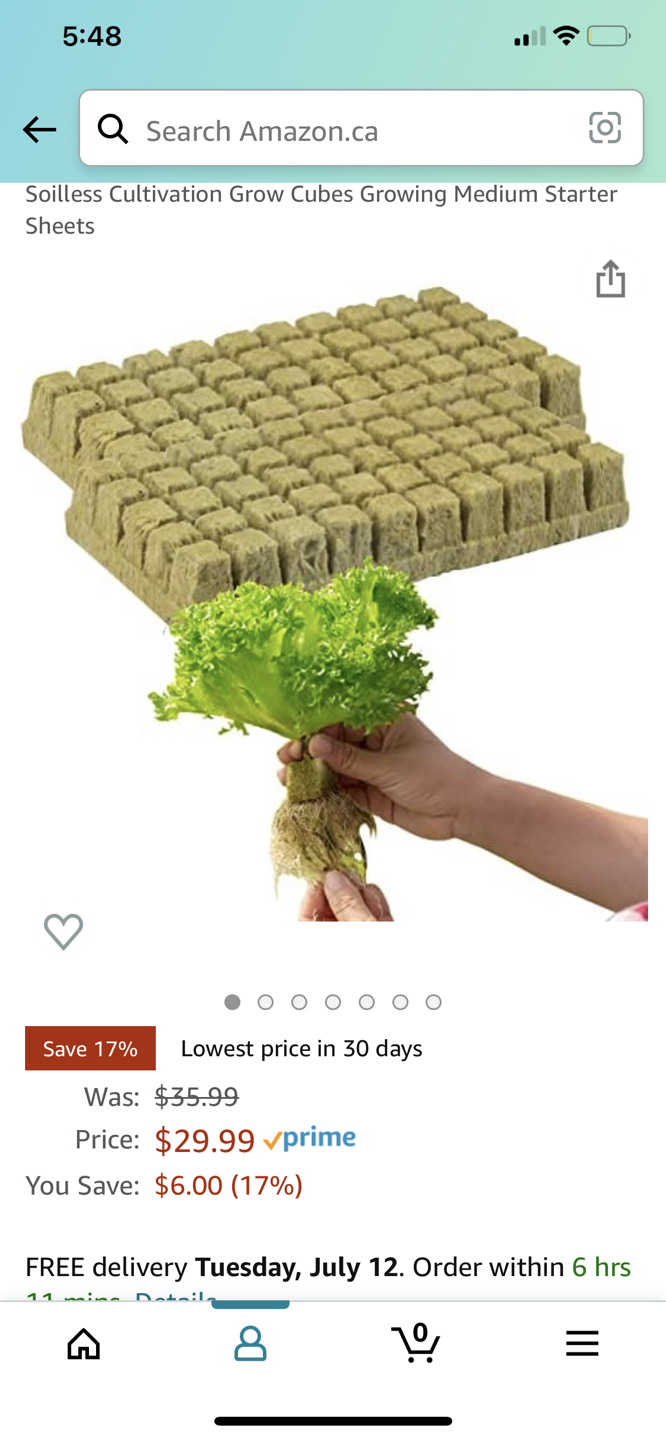Open the account profile tab
The height and width of the screenshot is (1440, 666).
pyautogui.click(x=250, y=1343)
